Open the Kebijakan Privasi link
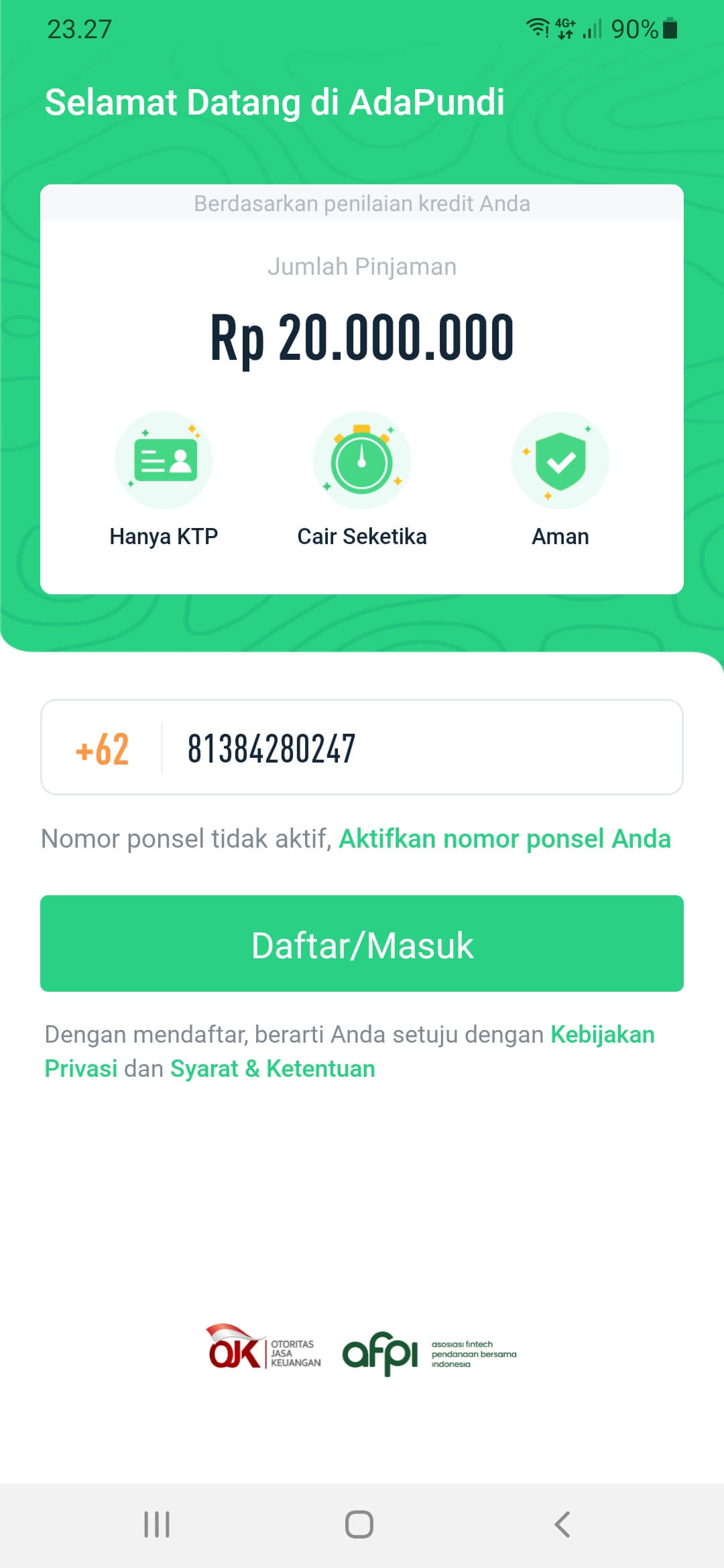The width and height of the screenshot is (724, 1568). click(601, 1035)
